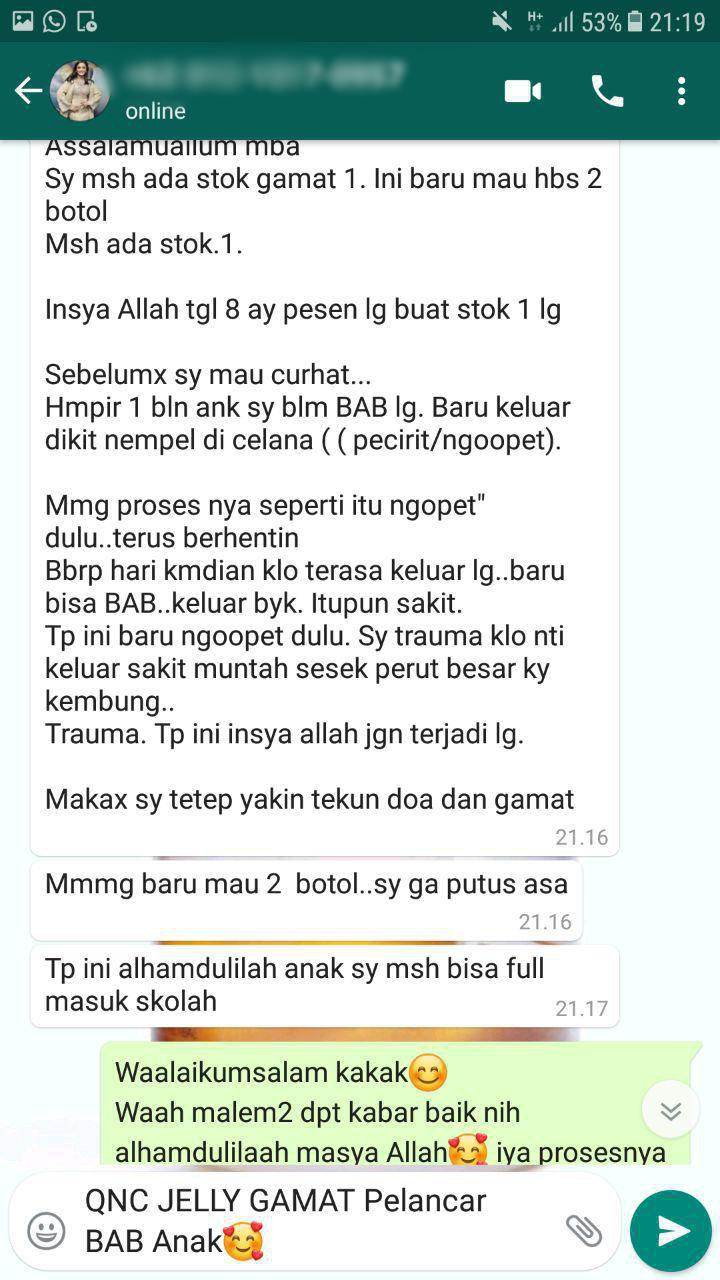Viewport: 720px width, 1280px height.
Task: Go back to the chat list
Action: click(x=27, y=92)
